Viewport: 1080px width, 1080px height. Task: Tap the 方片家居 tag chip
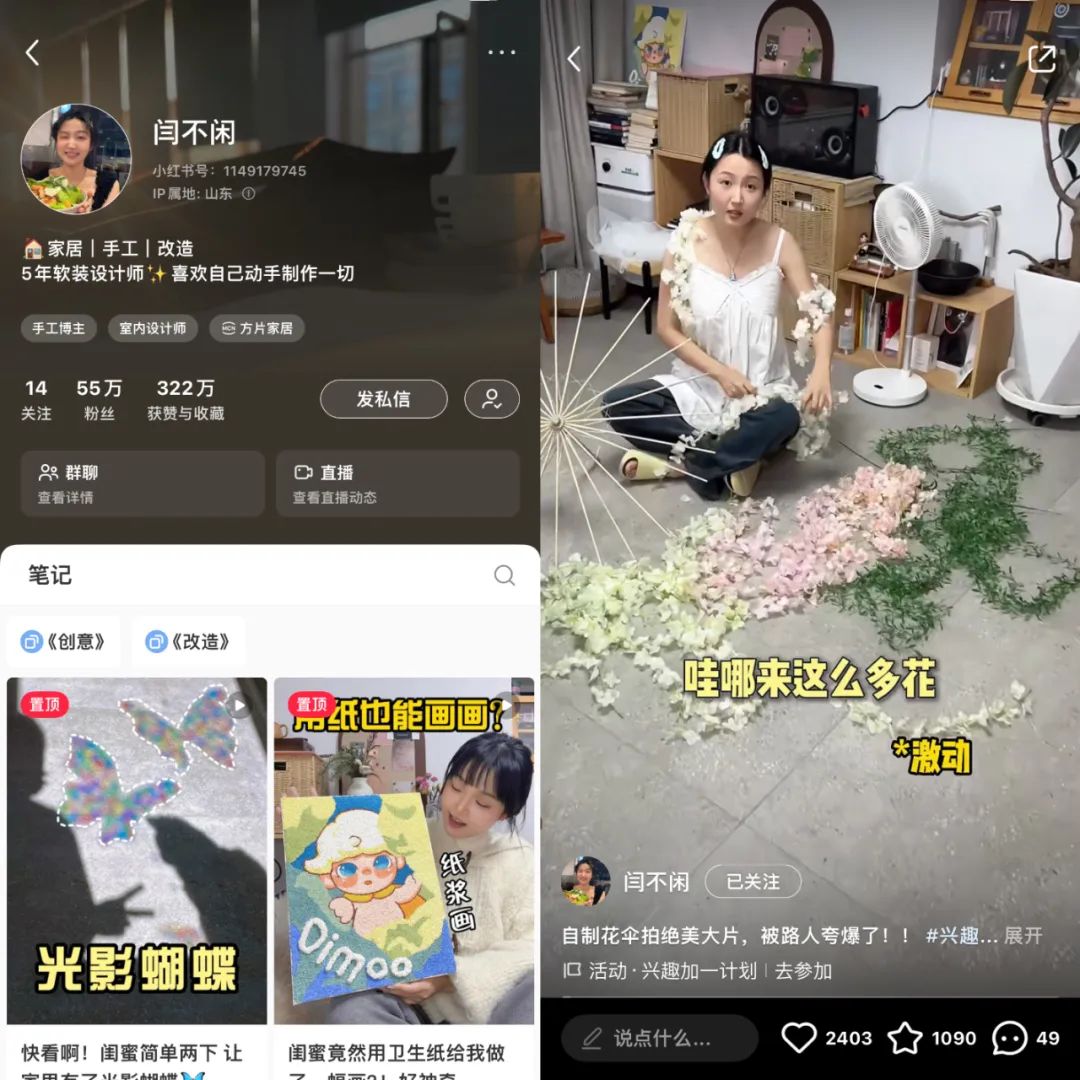pos(257,328)
